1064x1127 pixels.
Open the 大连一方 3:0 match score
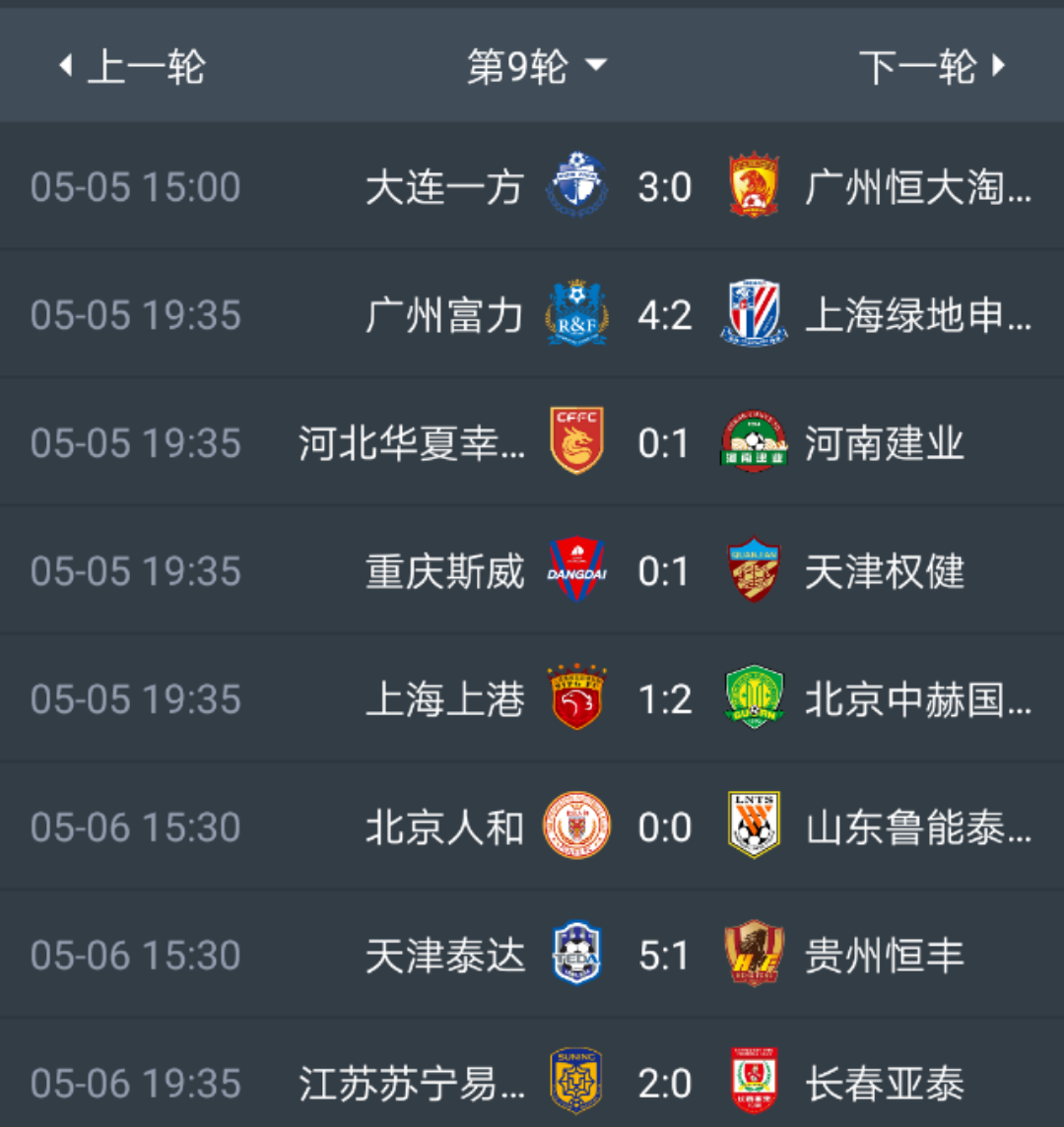click(666, 186)
